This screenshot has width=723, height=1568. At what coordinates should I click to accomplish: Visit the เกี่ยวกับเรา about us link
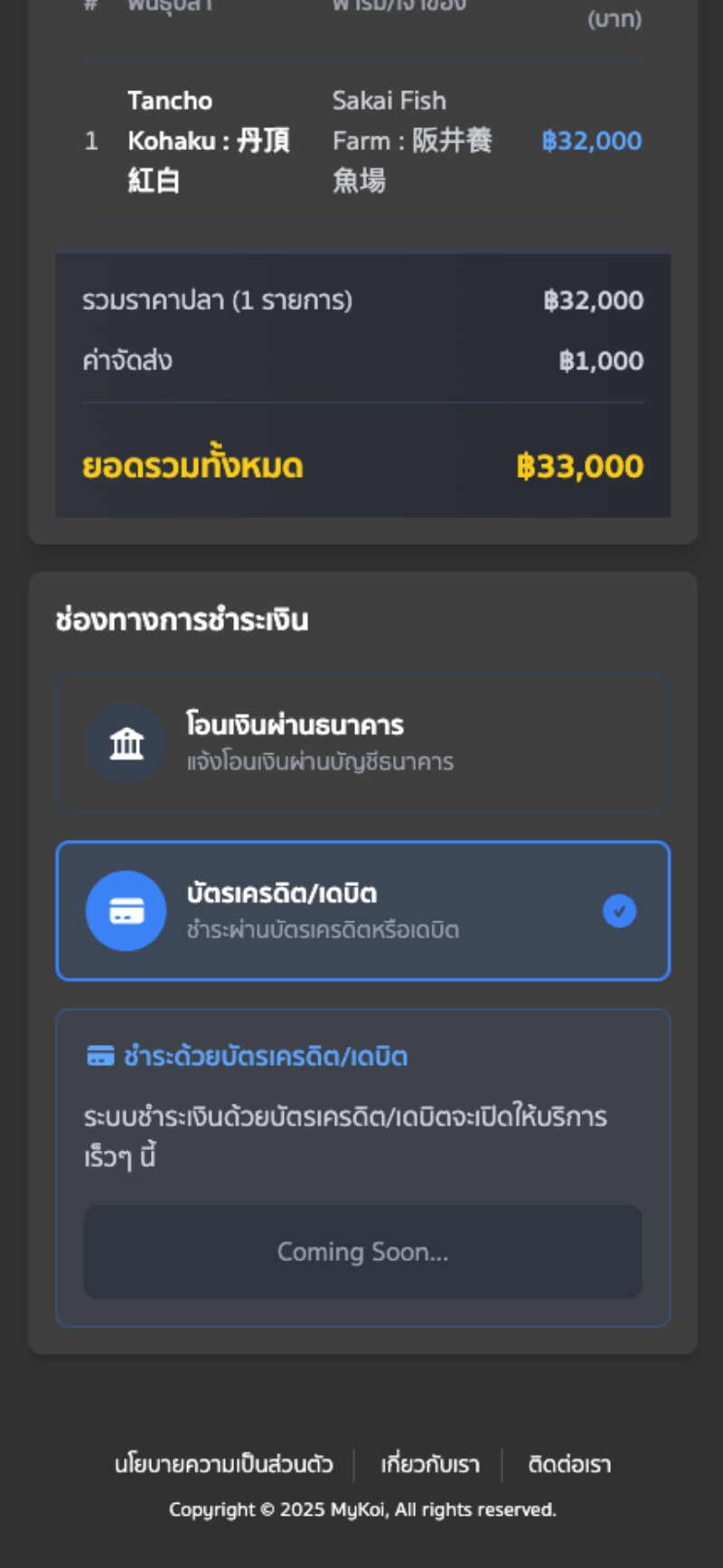430,1464
